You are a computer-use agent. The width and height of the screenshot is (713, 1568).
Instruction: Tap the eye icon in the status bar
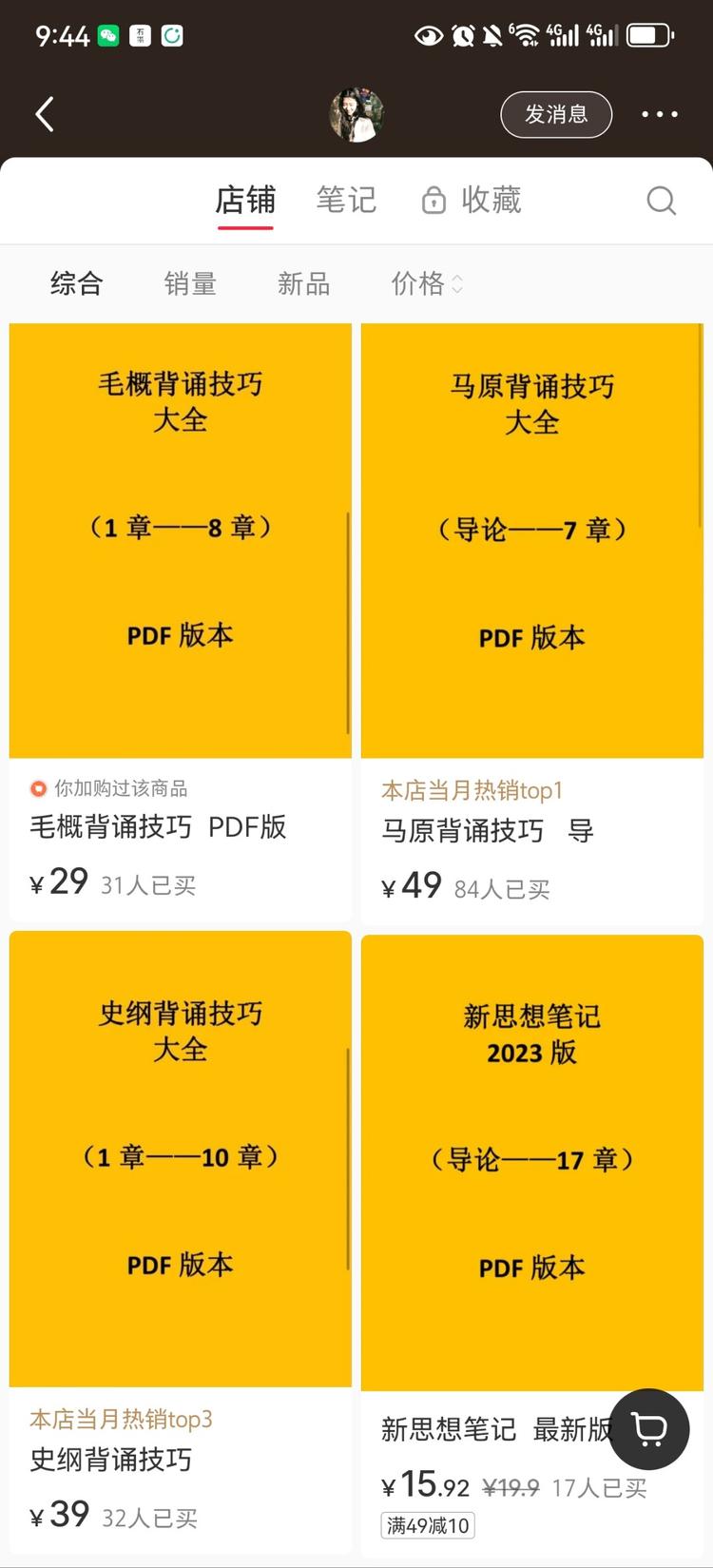point(429,35)
